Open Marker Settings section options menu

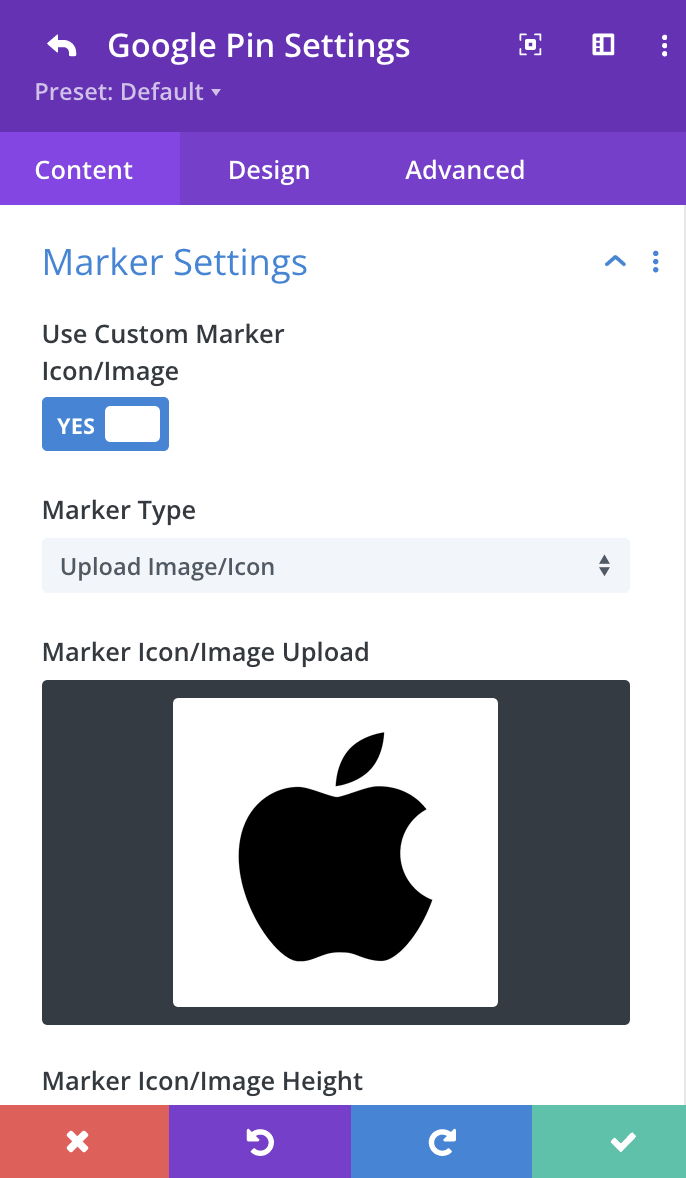pyautogui.click(x=656, y=261)
